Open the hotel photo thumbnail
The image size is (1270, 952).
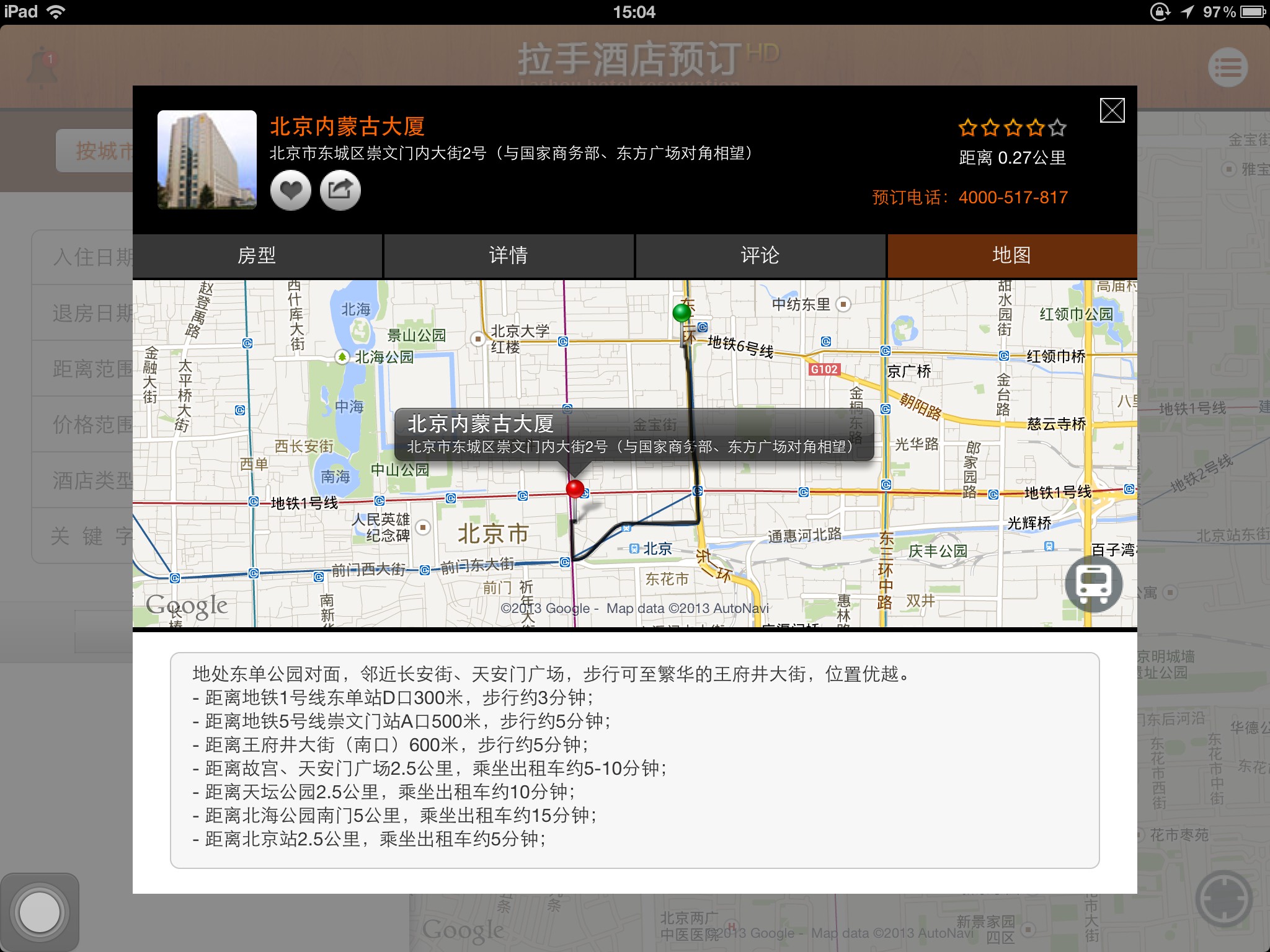207,160
